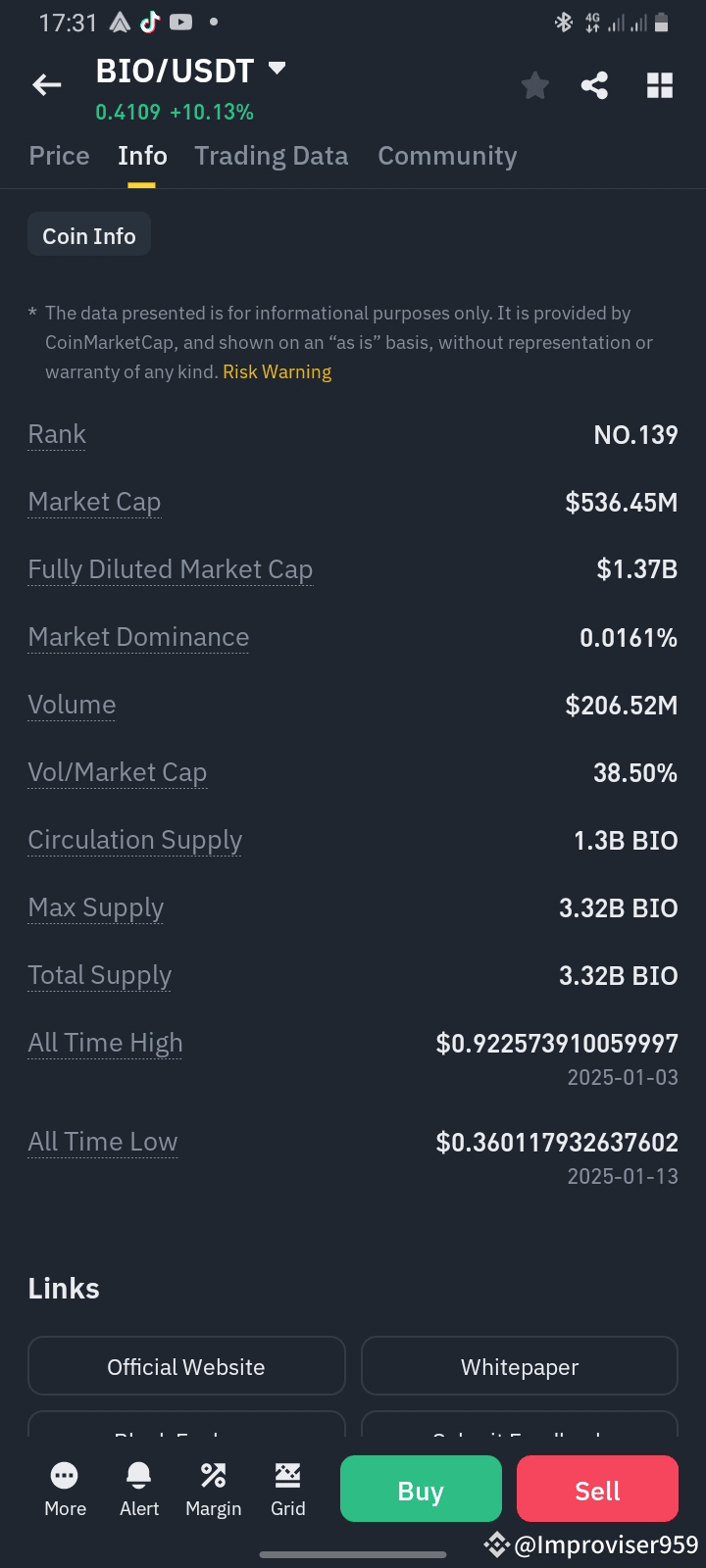Image resolution: width=706 pixels, height=1568 pixels.
Task: Open the BIO/USDT pair selector dropdown
Action: coord(277,68)
